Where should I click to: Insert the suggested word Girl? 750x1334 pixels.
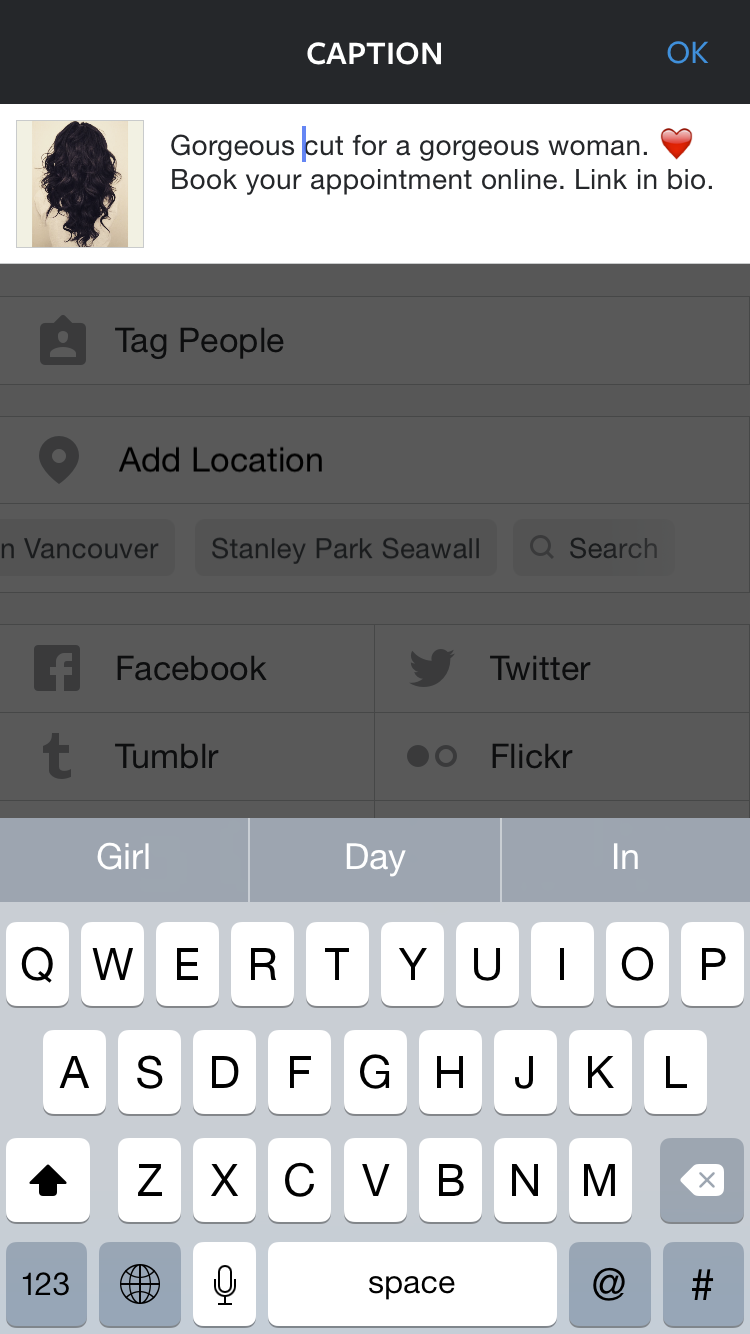tap(124, 858)
